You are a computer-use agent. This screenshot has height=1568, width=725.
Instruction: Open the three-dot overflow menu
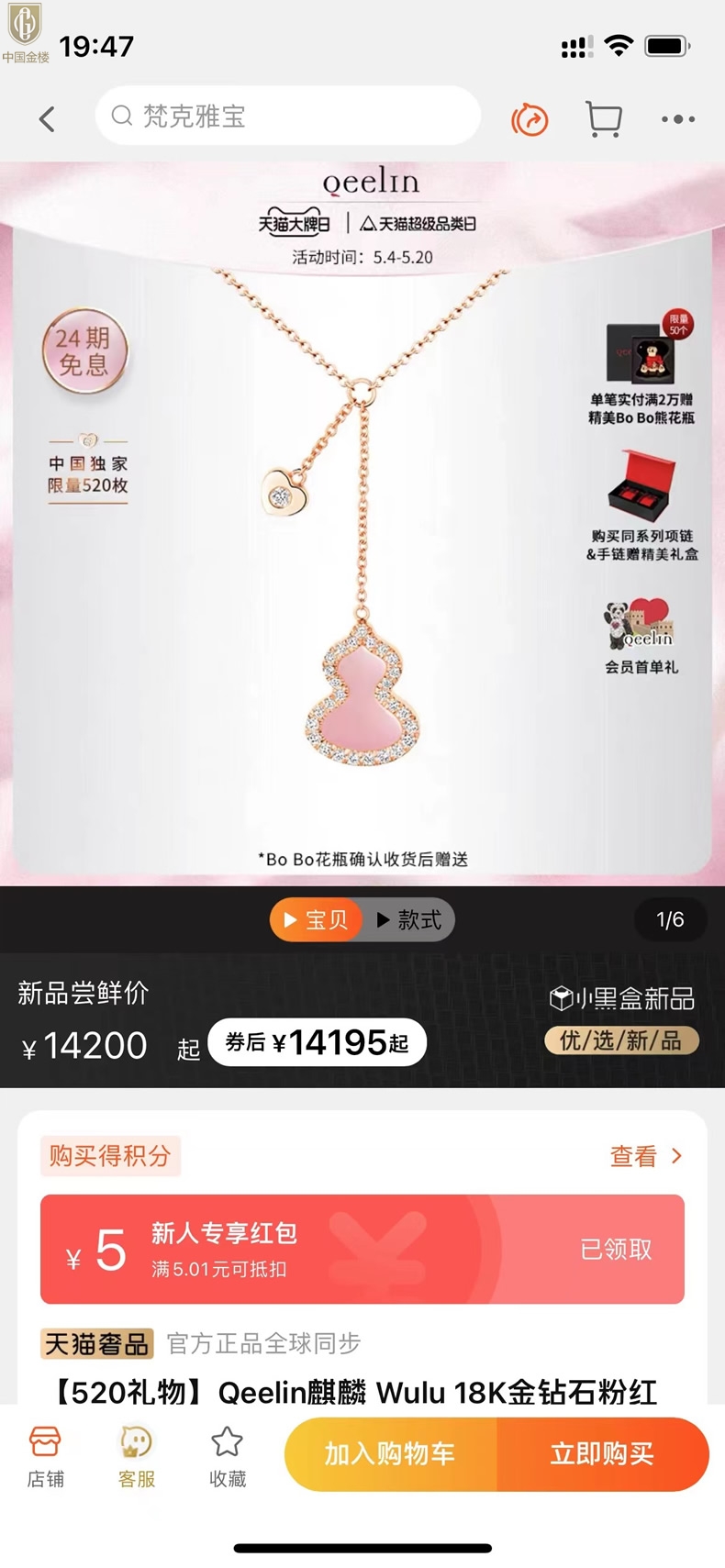tap(677, 119)
